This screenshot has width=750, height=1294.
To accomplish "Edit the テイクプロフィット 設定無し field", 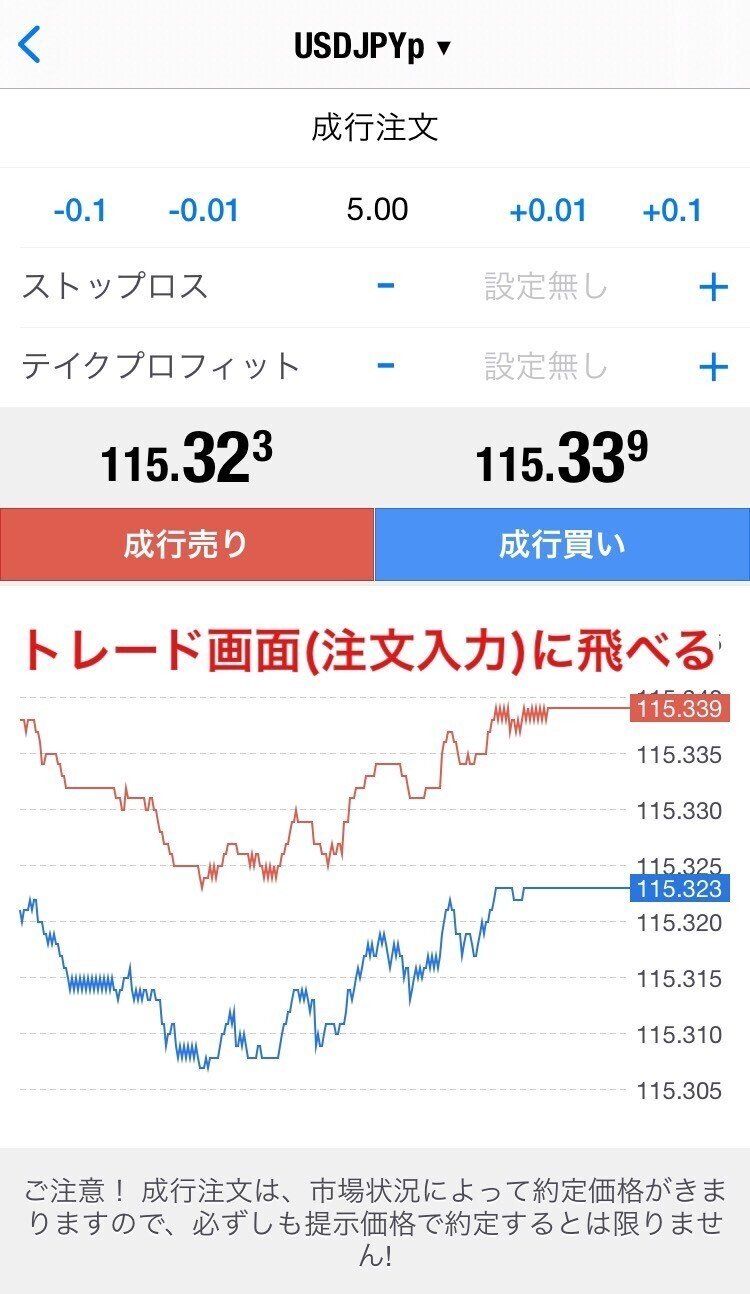I will (546, 366).
